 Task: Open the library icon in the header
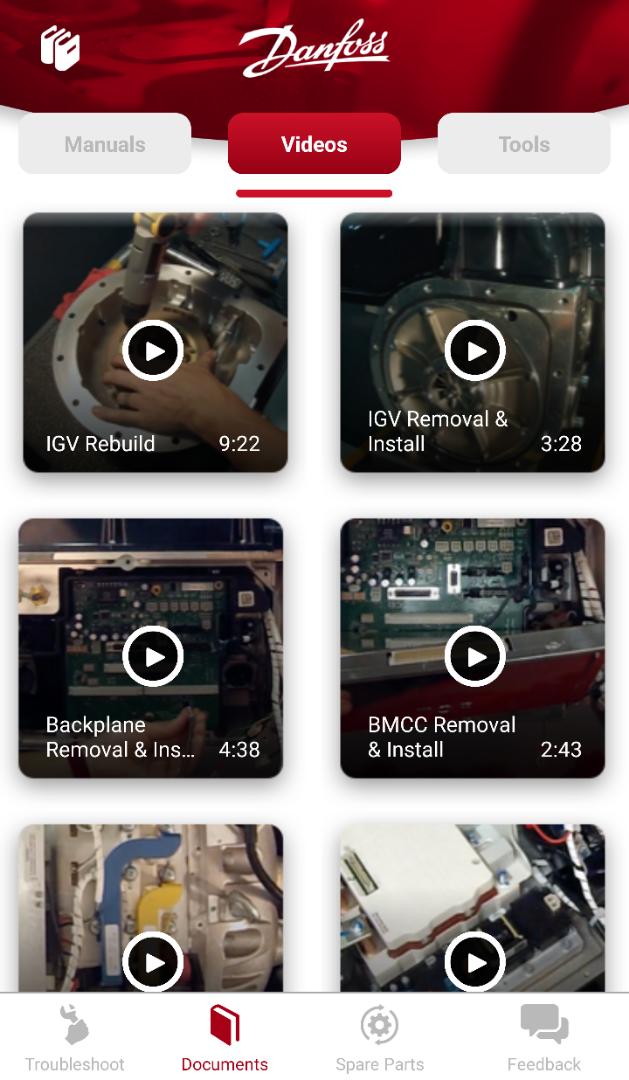(60, 49)
